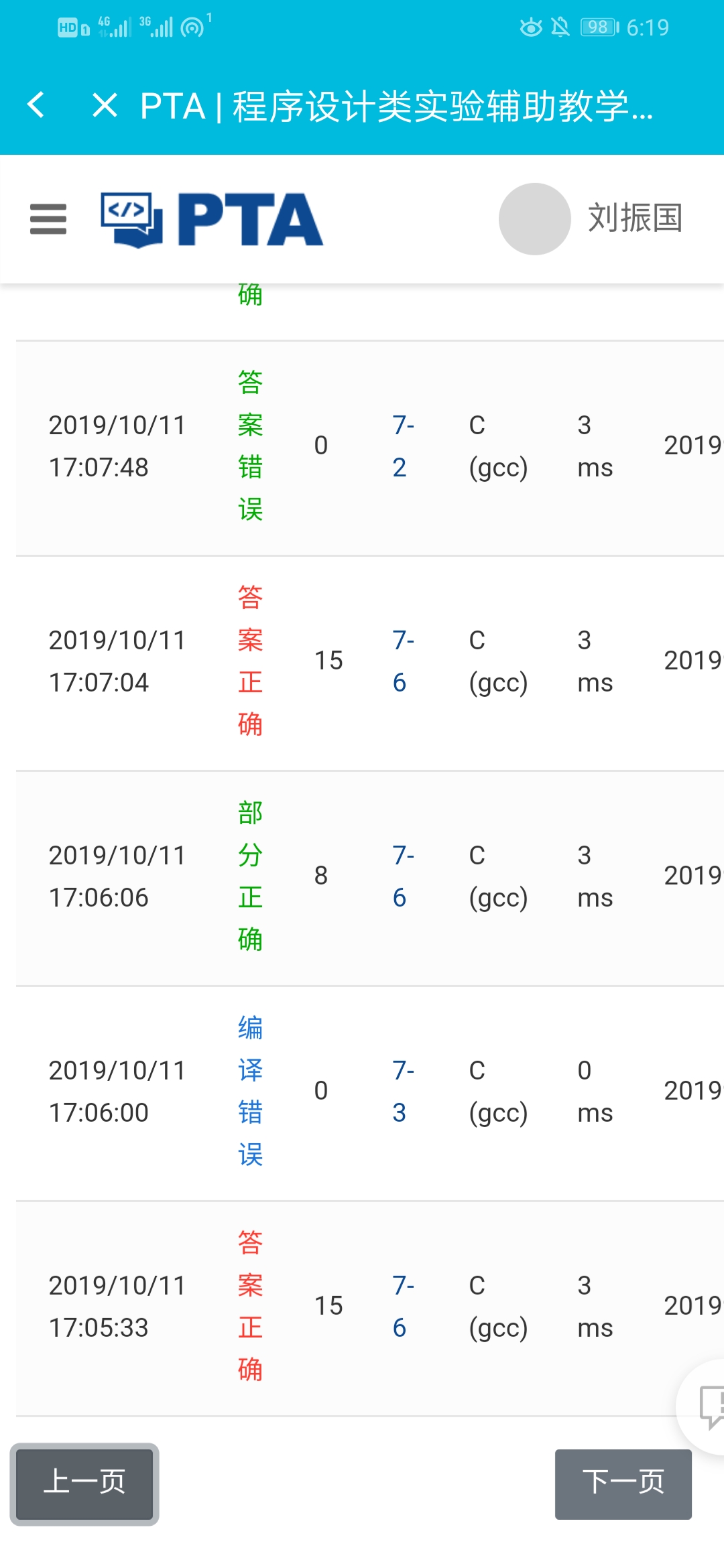Close the PTA web page
This screenshot has width=724, height=1568.
coord(105,105)
